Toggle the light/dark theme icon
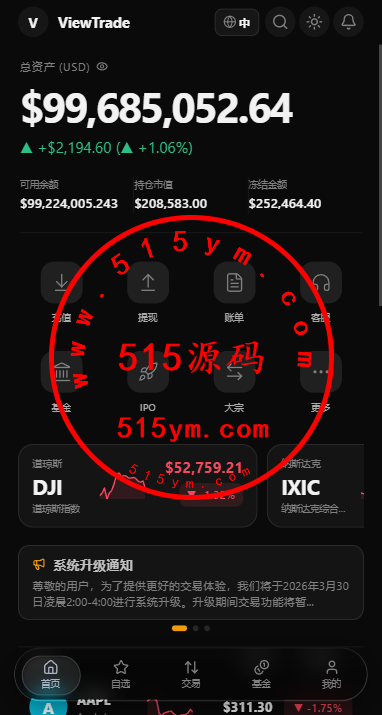The height and width of the screenshot is (715, 382). tap(314, 22)
